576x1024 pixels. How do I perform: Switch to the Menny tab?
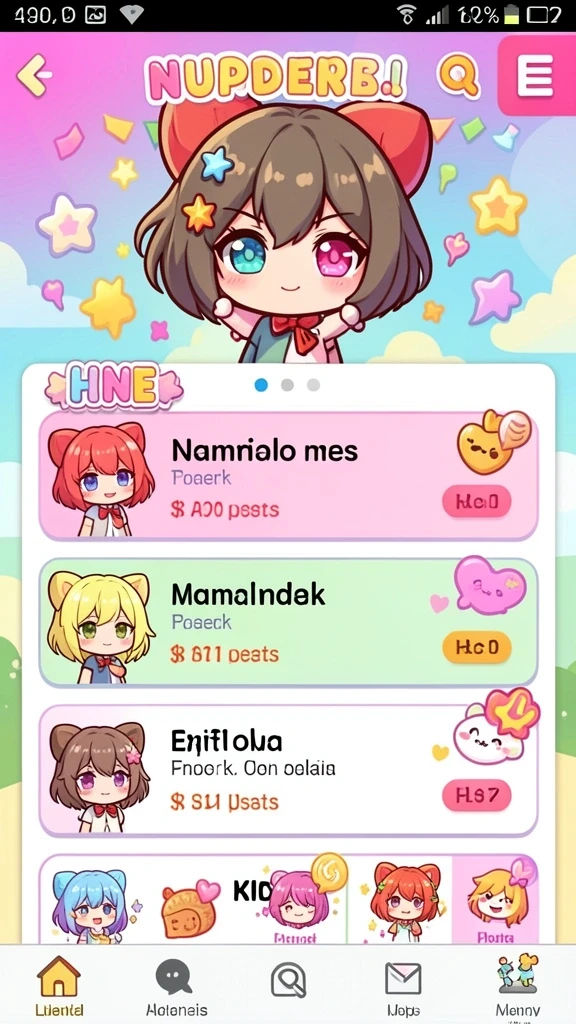(518, 985)
